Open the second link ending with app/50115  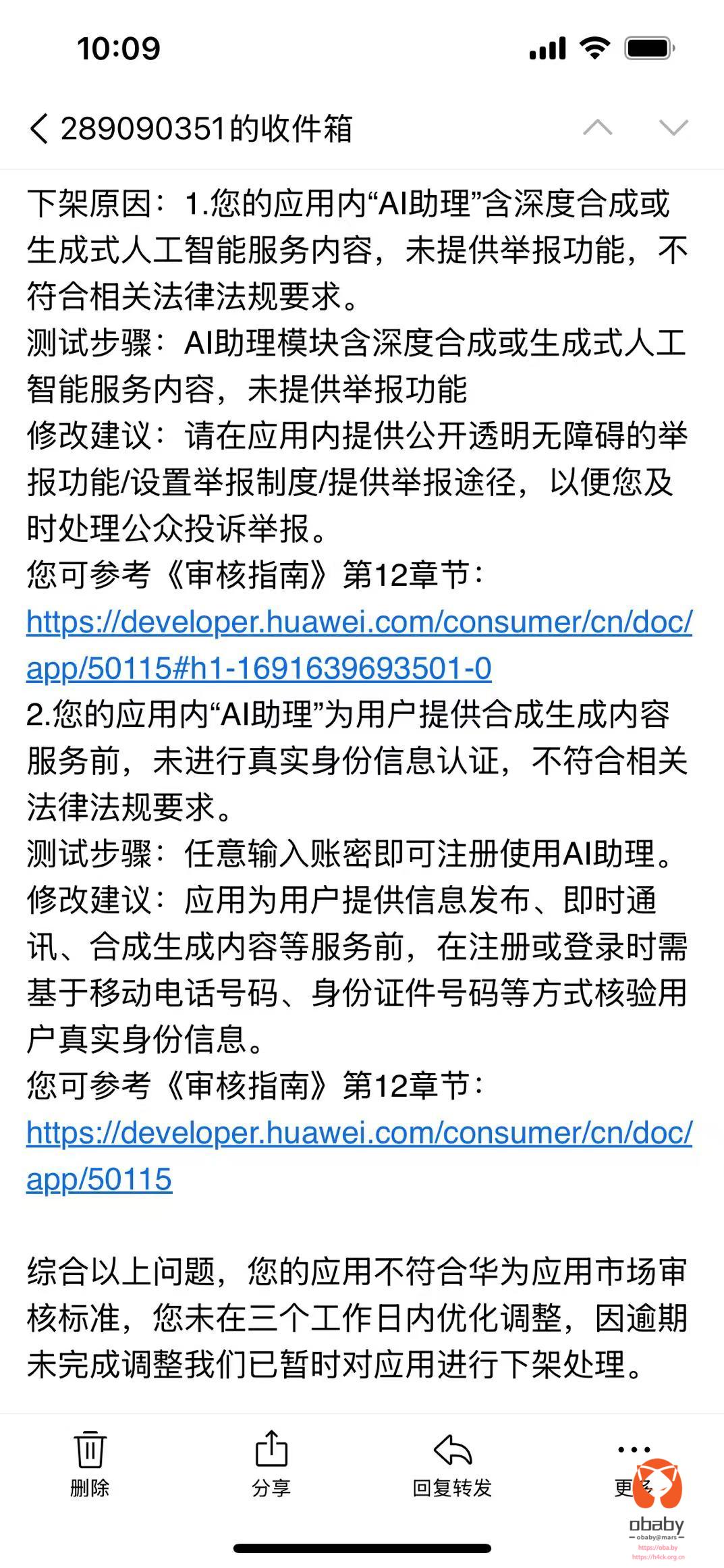coord(360,1156)
